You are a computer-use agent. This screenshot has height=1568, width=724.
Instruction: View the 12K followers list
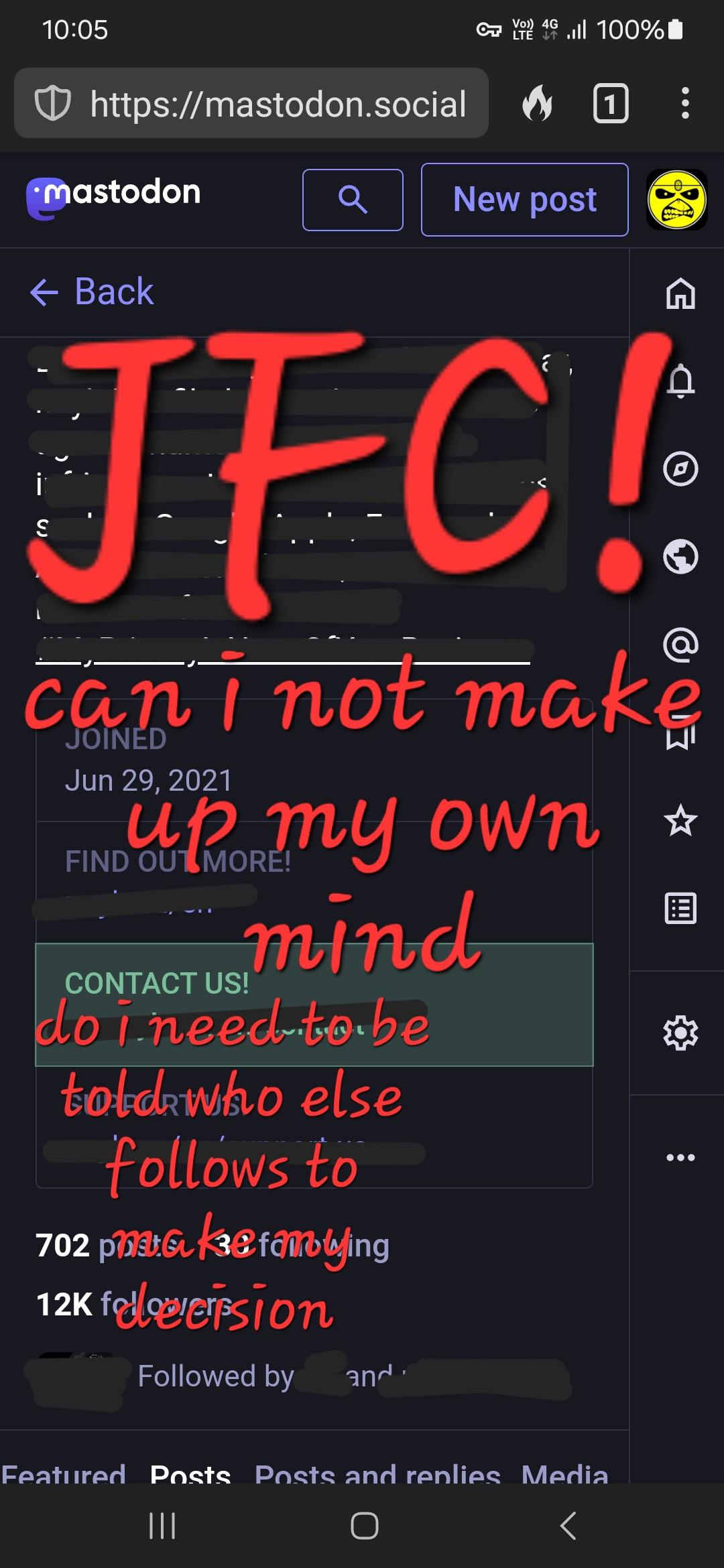(134, 1304)
